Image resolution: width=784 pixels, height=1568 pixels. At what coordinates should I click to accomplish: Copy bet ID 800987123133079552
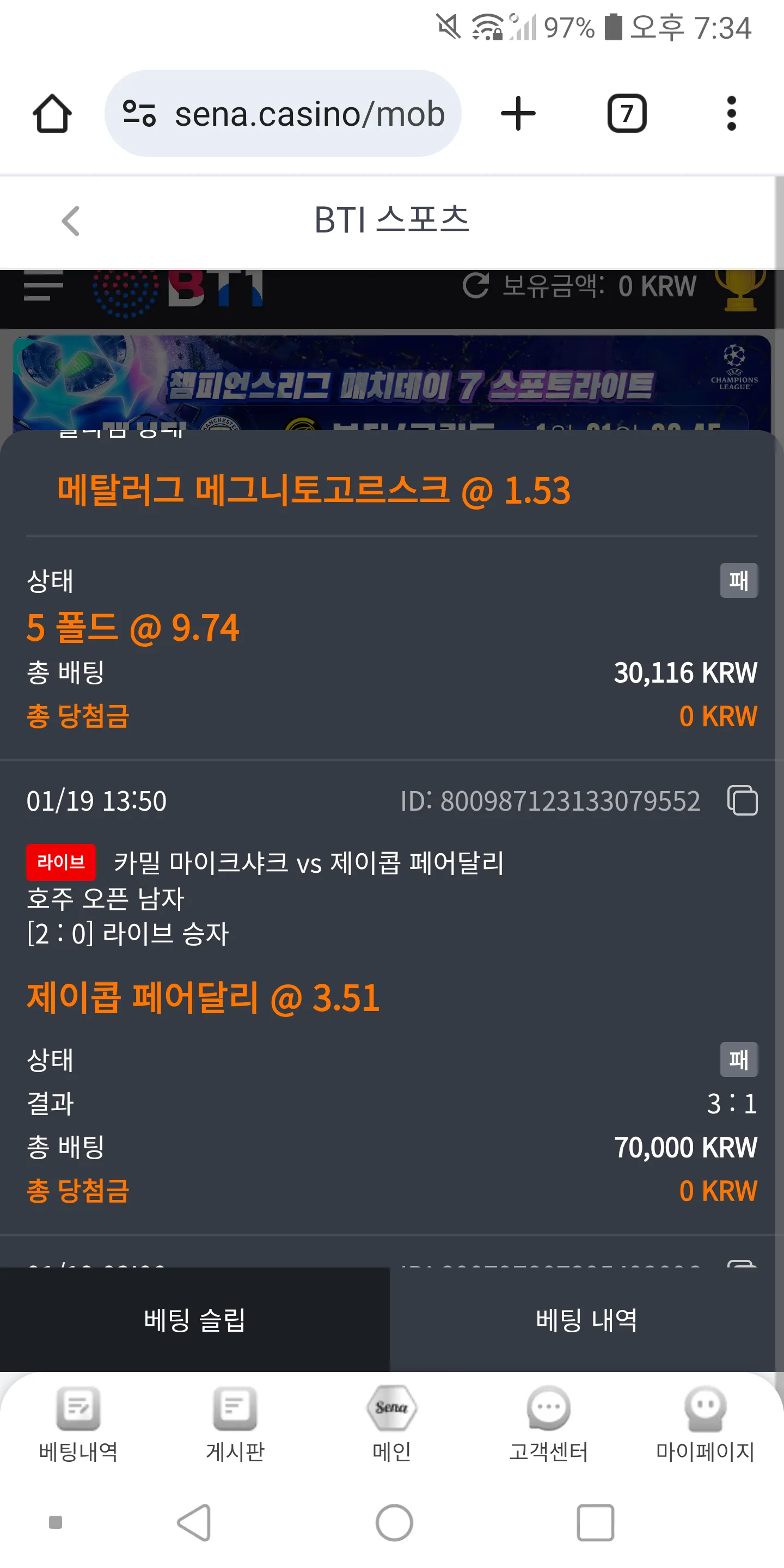(x=742, y=800)
